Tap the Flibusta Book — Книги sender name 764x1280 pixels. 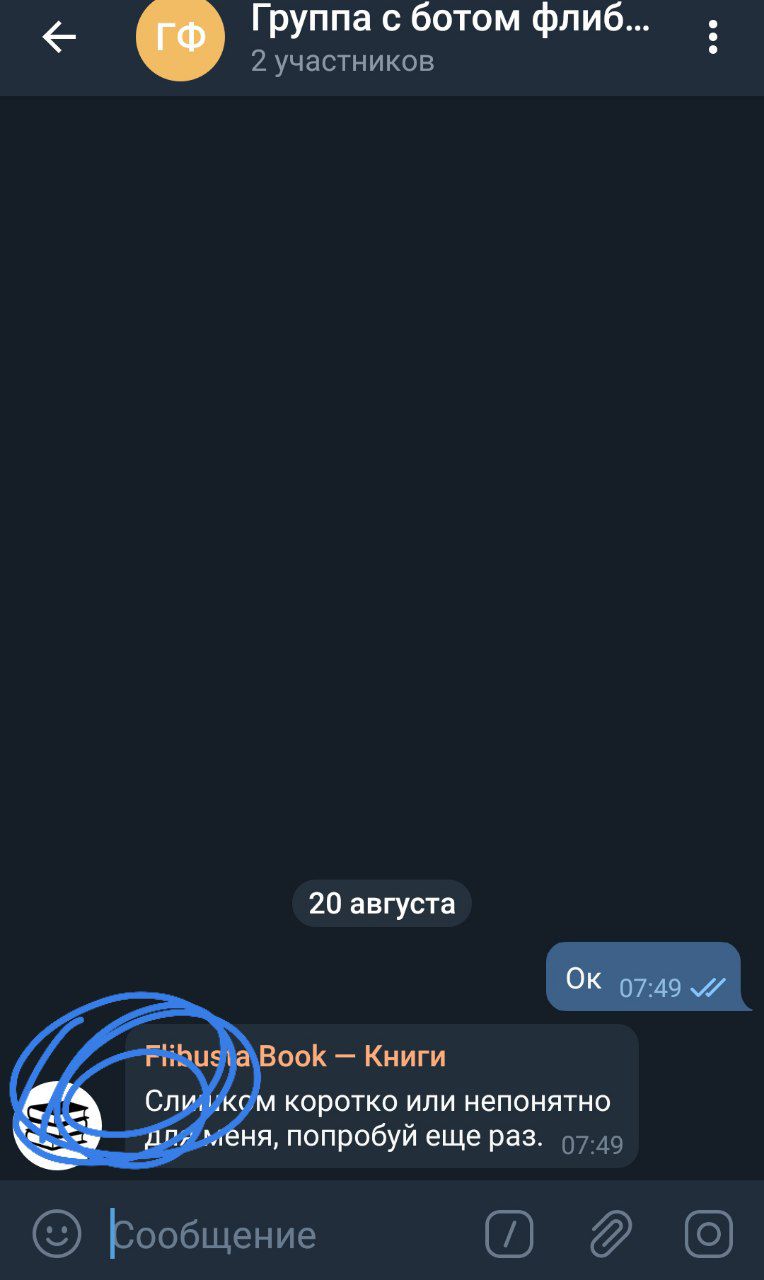coord(295,1056)
